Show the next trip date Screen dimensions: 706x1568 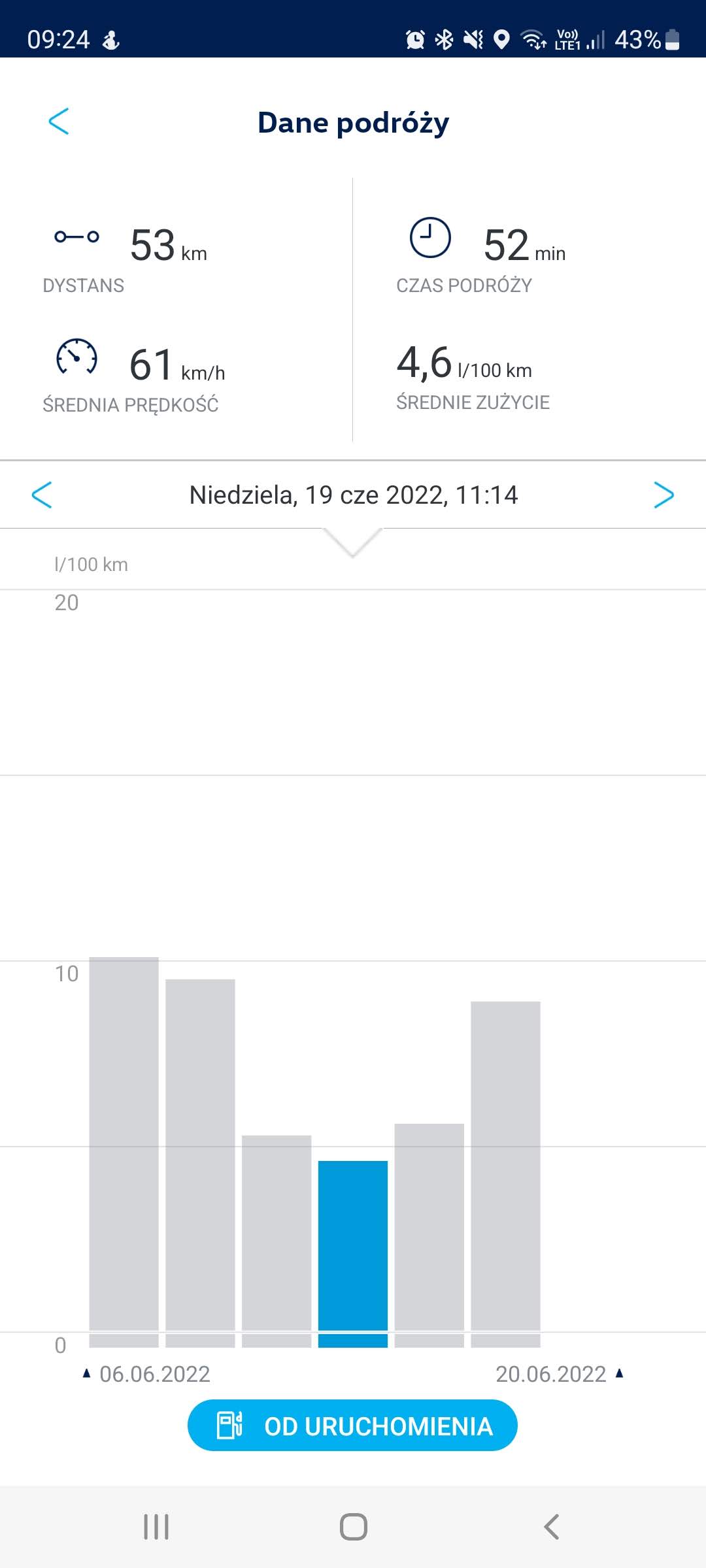click(x=664, y=495)
